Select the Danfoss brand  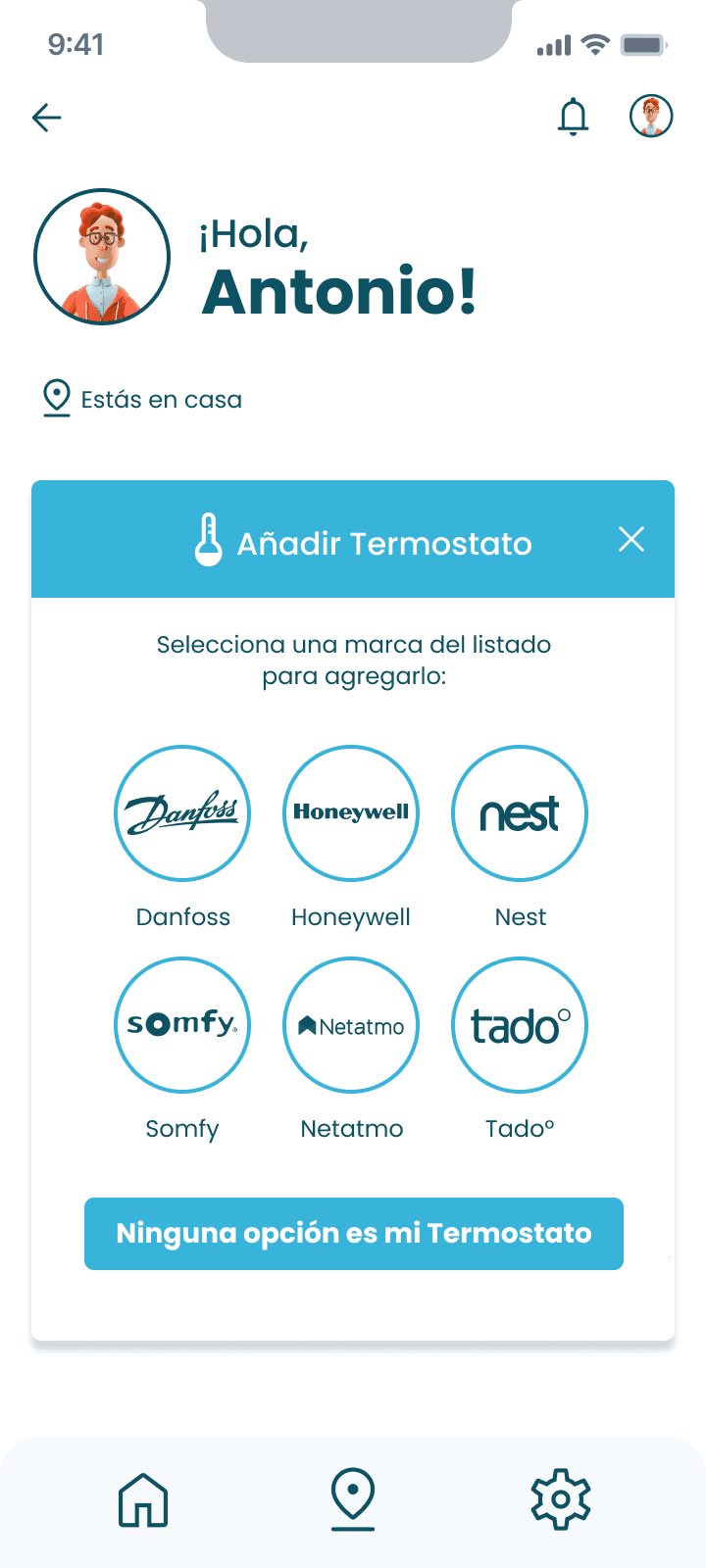click(182, 813)
